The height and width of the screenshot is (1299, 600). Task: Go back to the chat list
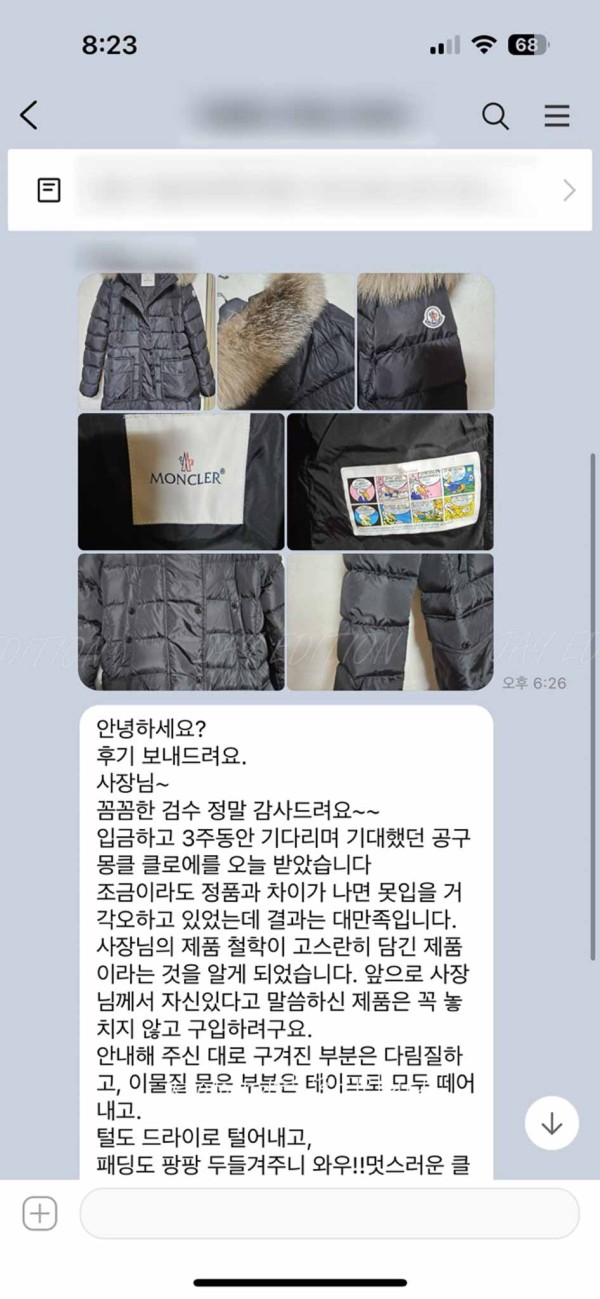pyautogui.click(x=29, y=115)
